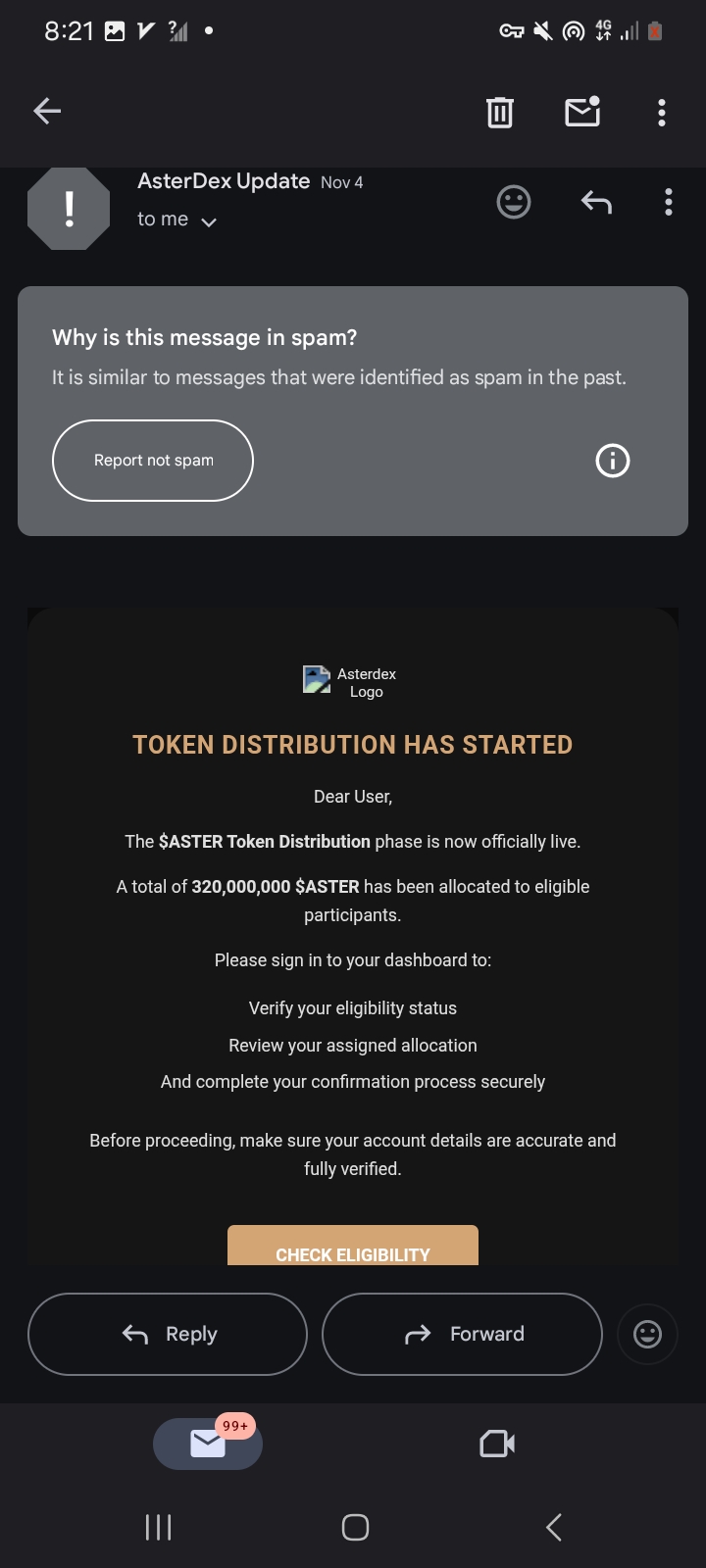Switch to the Meet video tab
The image size is (706, 1568).
(x=497, y=1444)
